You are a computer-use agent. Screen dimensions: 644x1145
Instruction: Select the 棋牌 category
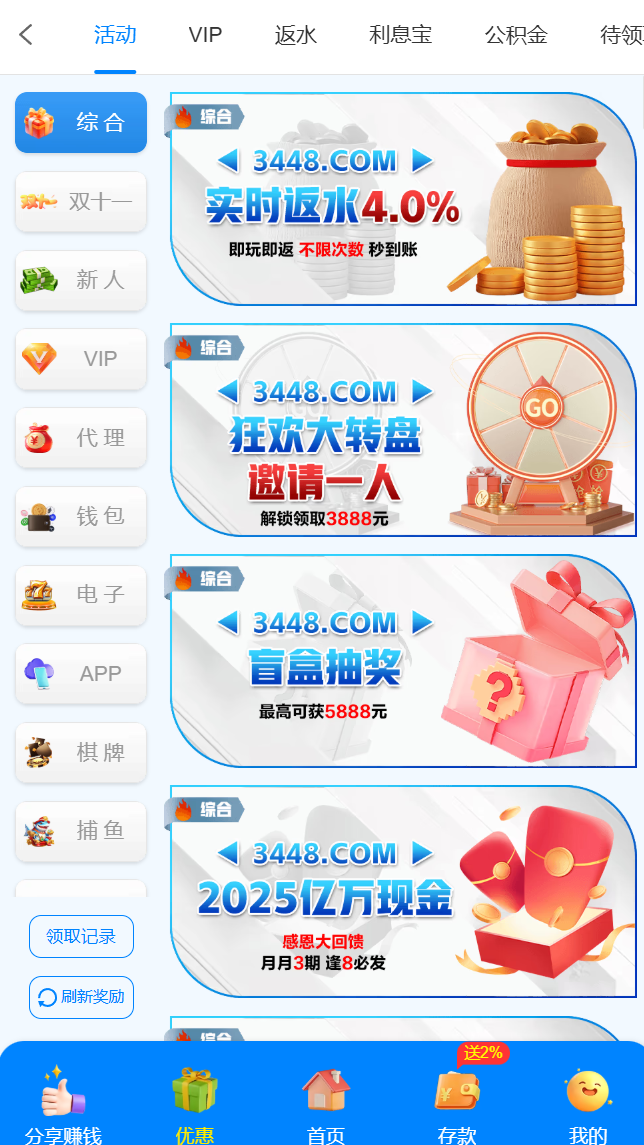[81, 752]
